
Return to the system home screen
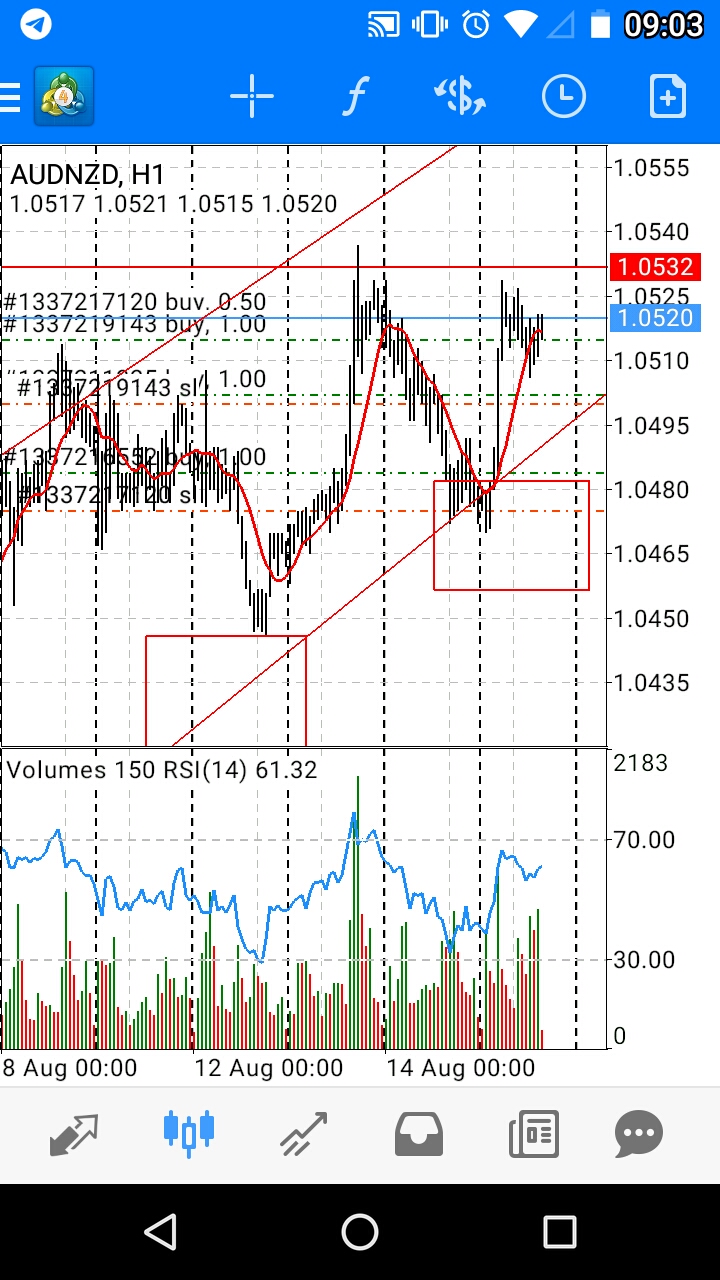coord(360,1232)
